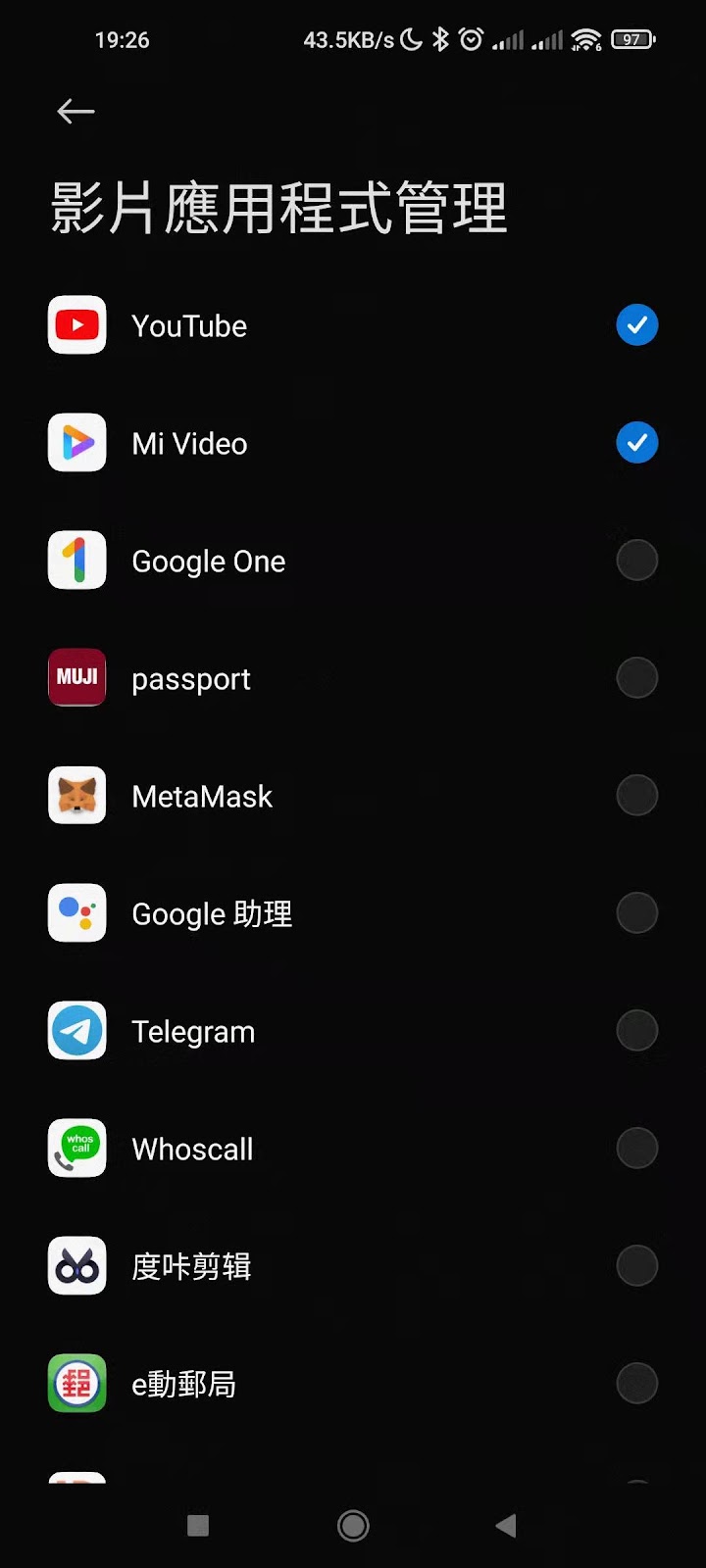The width and height of the screenshot is (706, 1568).
Task: Select the Whoscall checkbox
Action: (636, 1149)
